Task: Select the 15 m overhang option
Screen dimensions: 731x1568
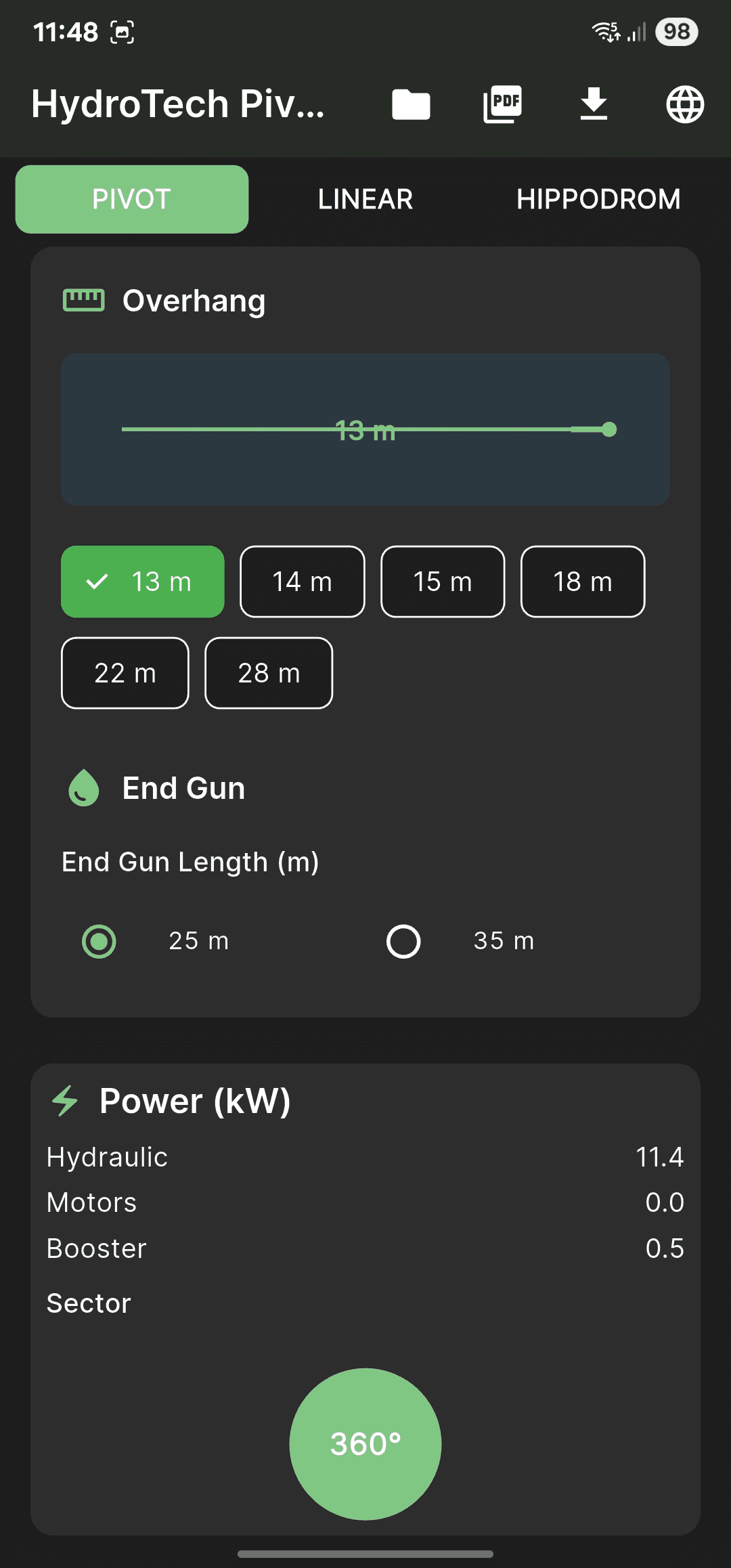Action: (443, 582)
